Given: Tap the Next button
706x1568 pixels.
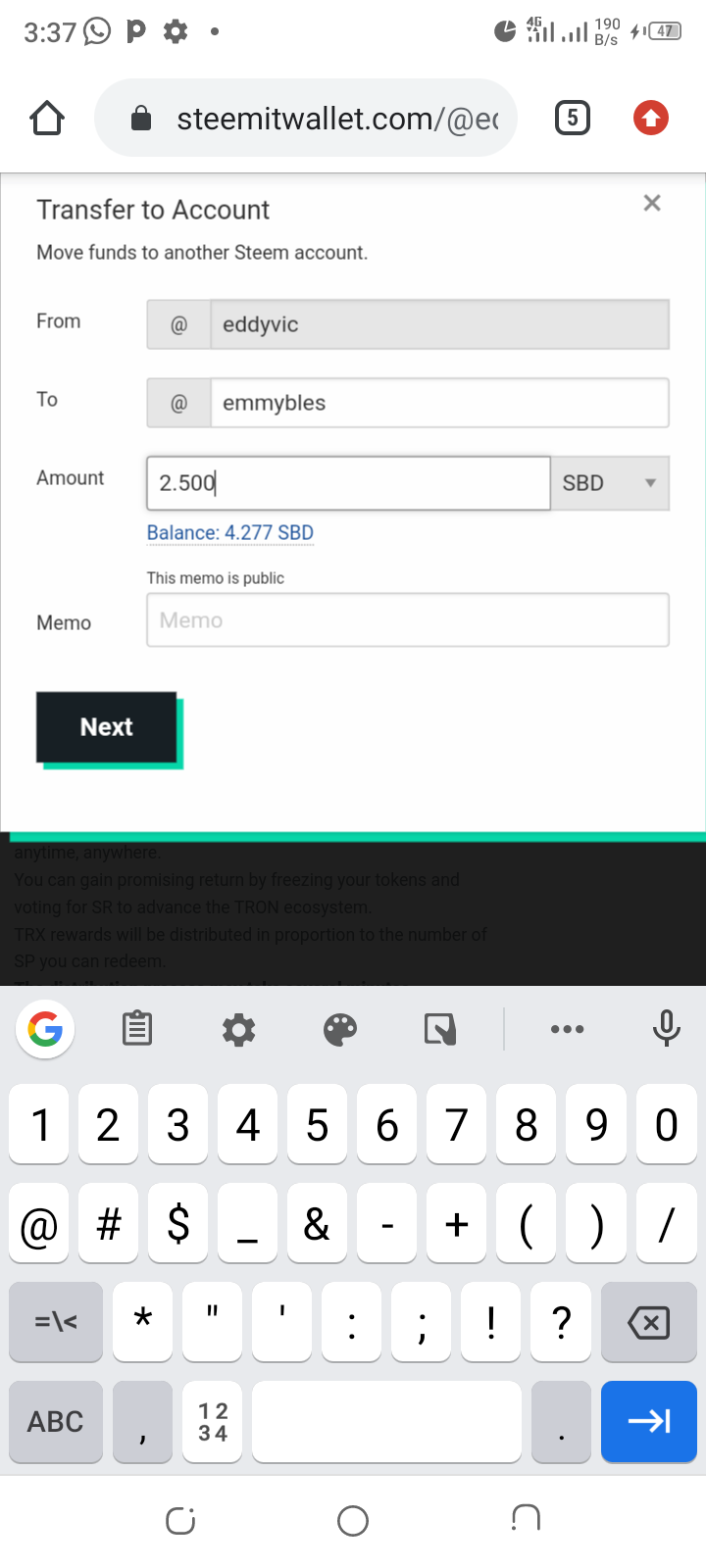Looking at the screenshot, I should click(x=107, y=727).
